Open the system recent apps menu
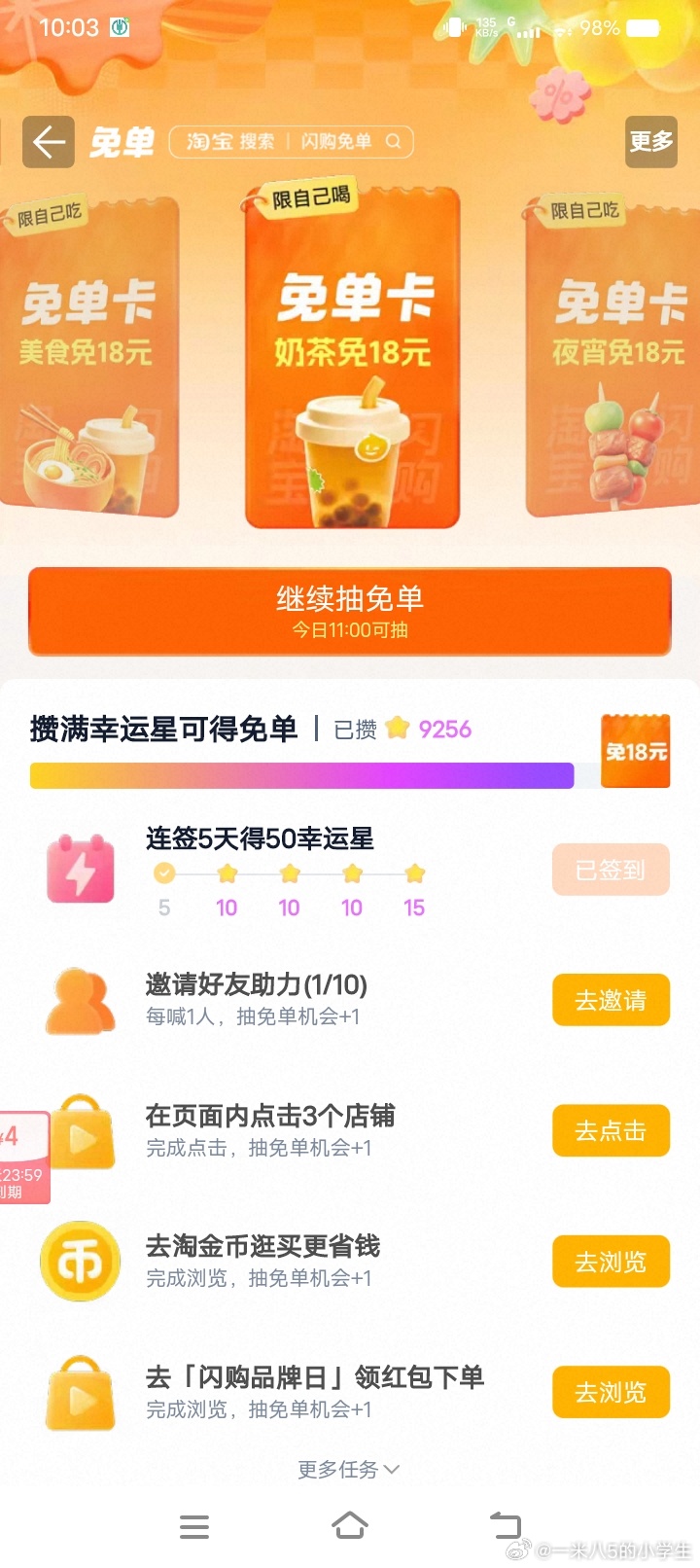Screen dimensions: 700x1568 (194, 1526)
